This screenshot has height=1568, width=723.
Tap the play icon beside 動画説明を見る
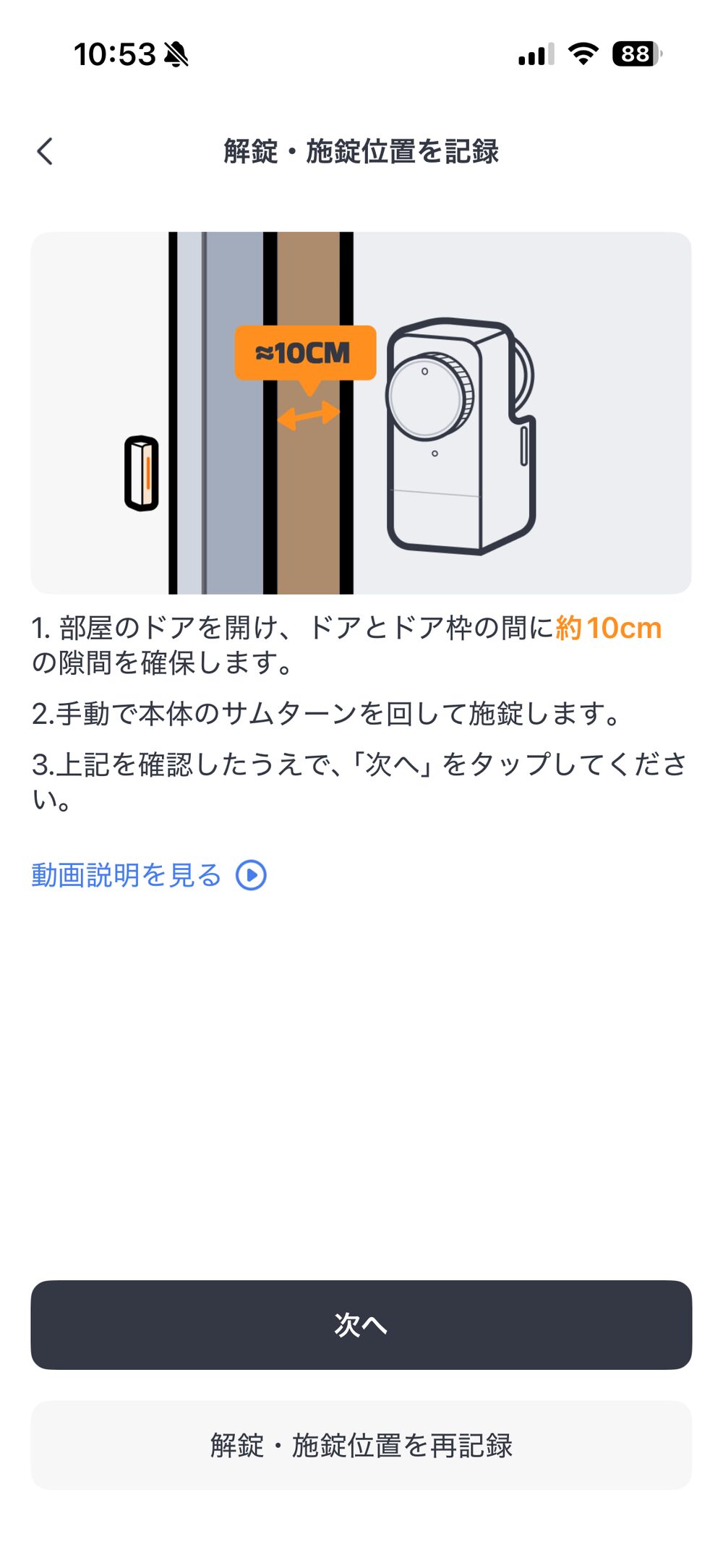coord(249,875)
